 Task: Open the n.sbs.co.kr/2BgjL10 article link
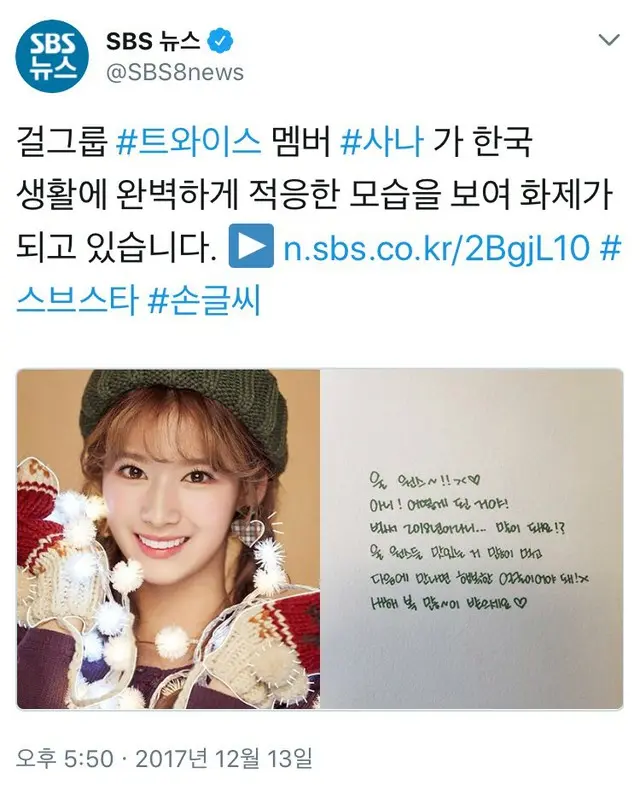[x=434, y=248]
